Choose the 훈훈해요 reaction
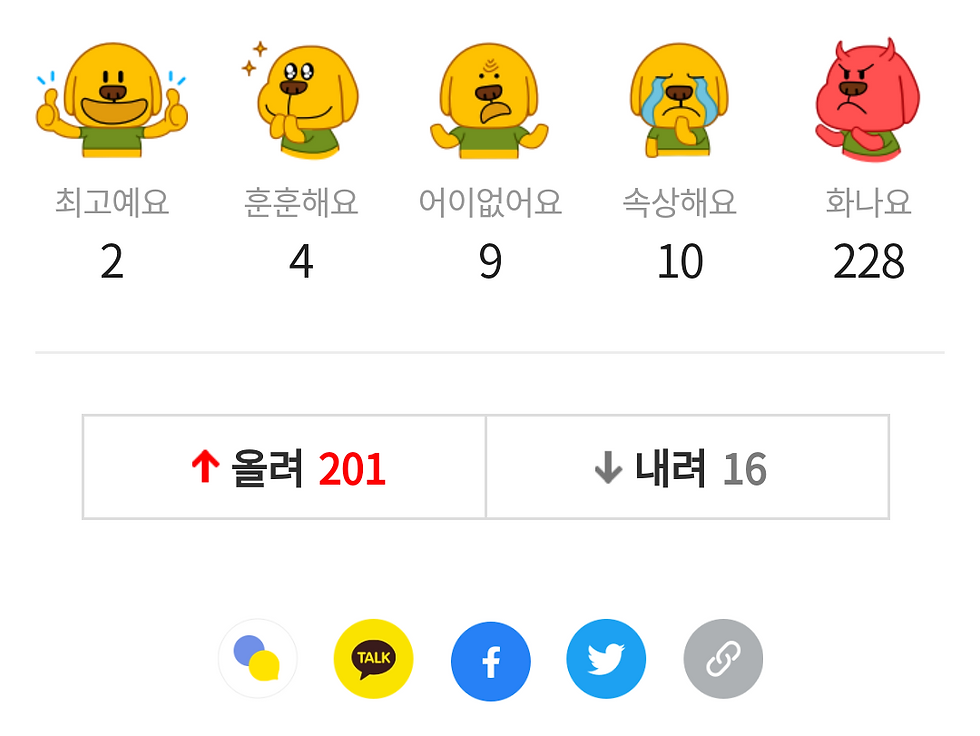 301,102
